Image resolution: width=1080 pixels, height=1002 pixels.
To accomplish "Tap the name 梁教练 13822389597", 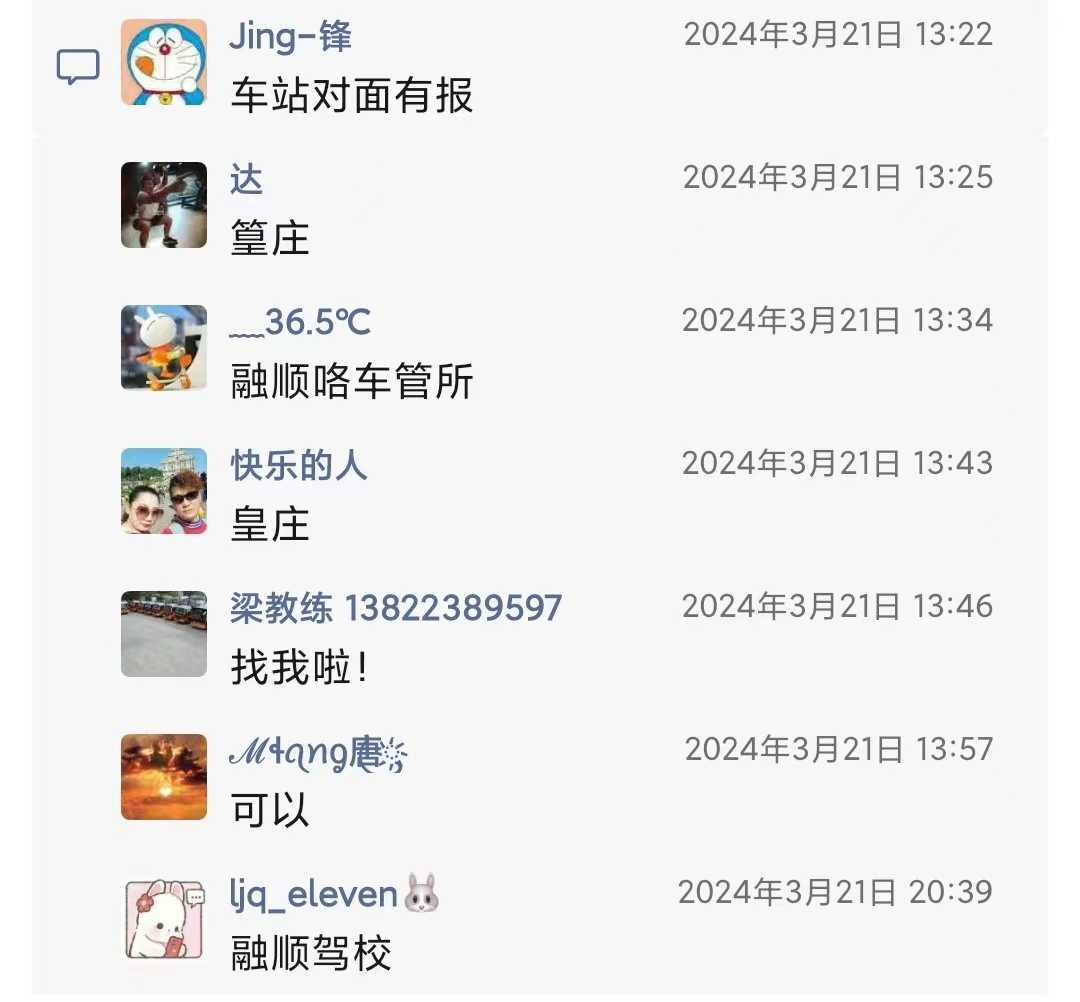I will (x=396, y=608).
